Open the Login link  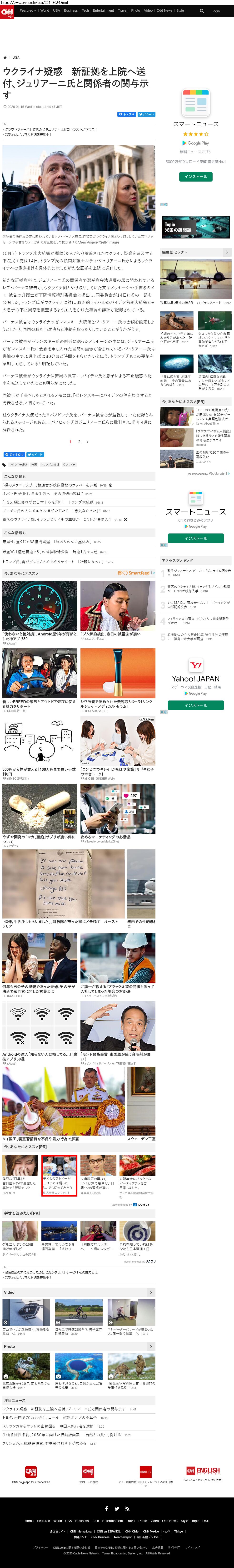tap(215, 11)
